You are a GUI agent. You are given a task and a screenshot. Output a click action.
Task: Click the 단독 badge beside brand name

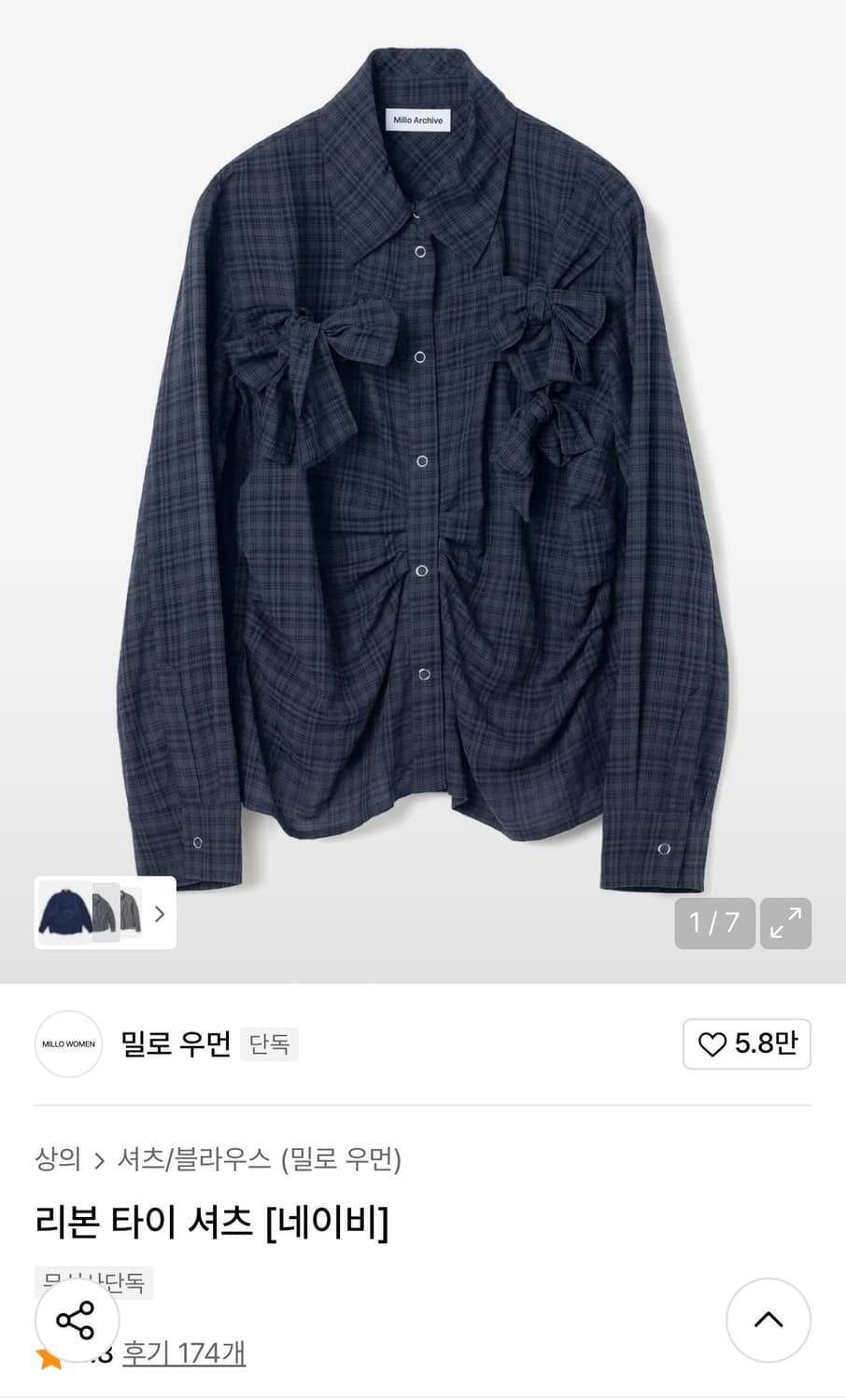[269, 1043]
